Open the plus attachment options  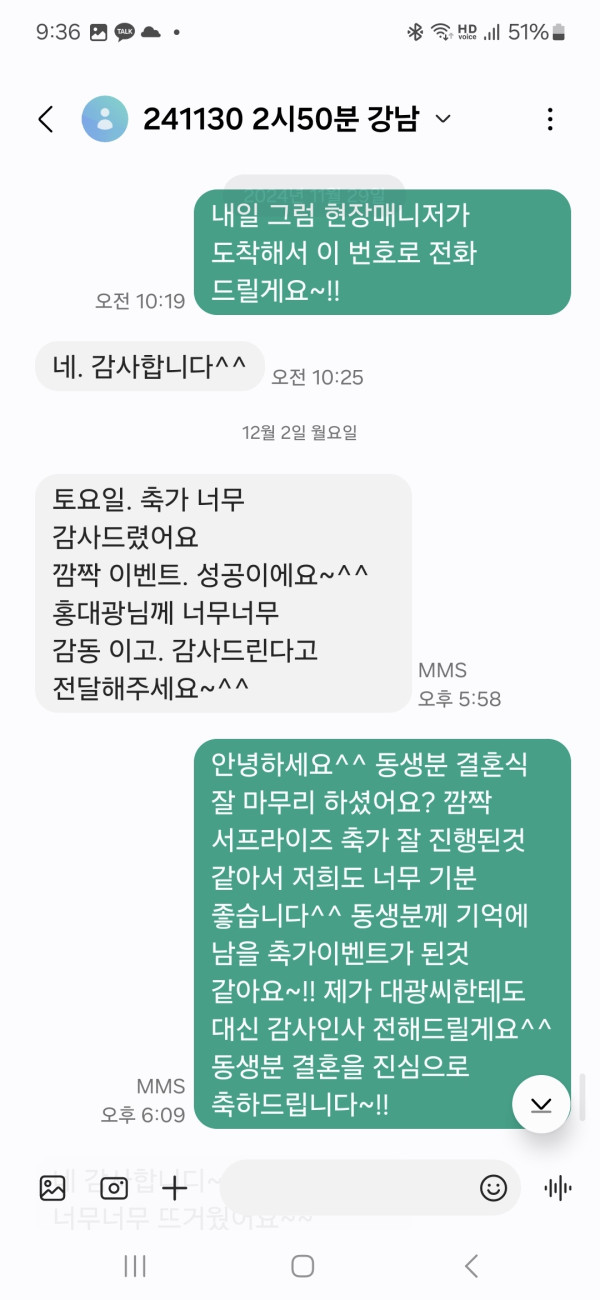pyautogui.click(x=175, y=1188)
